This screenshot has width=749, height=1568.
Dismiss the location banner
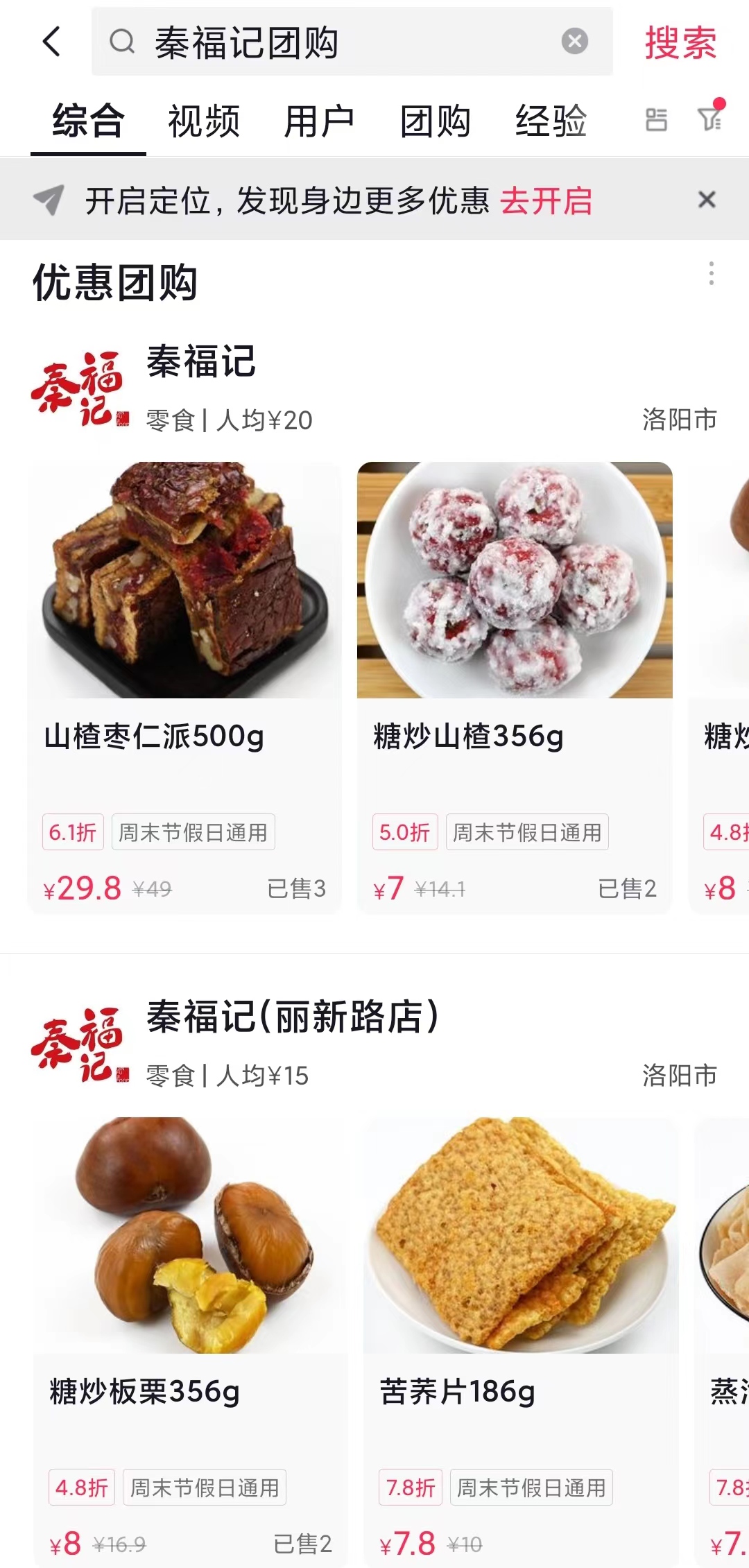click(x=707, y=200)
